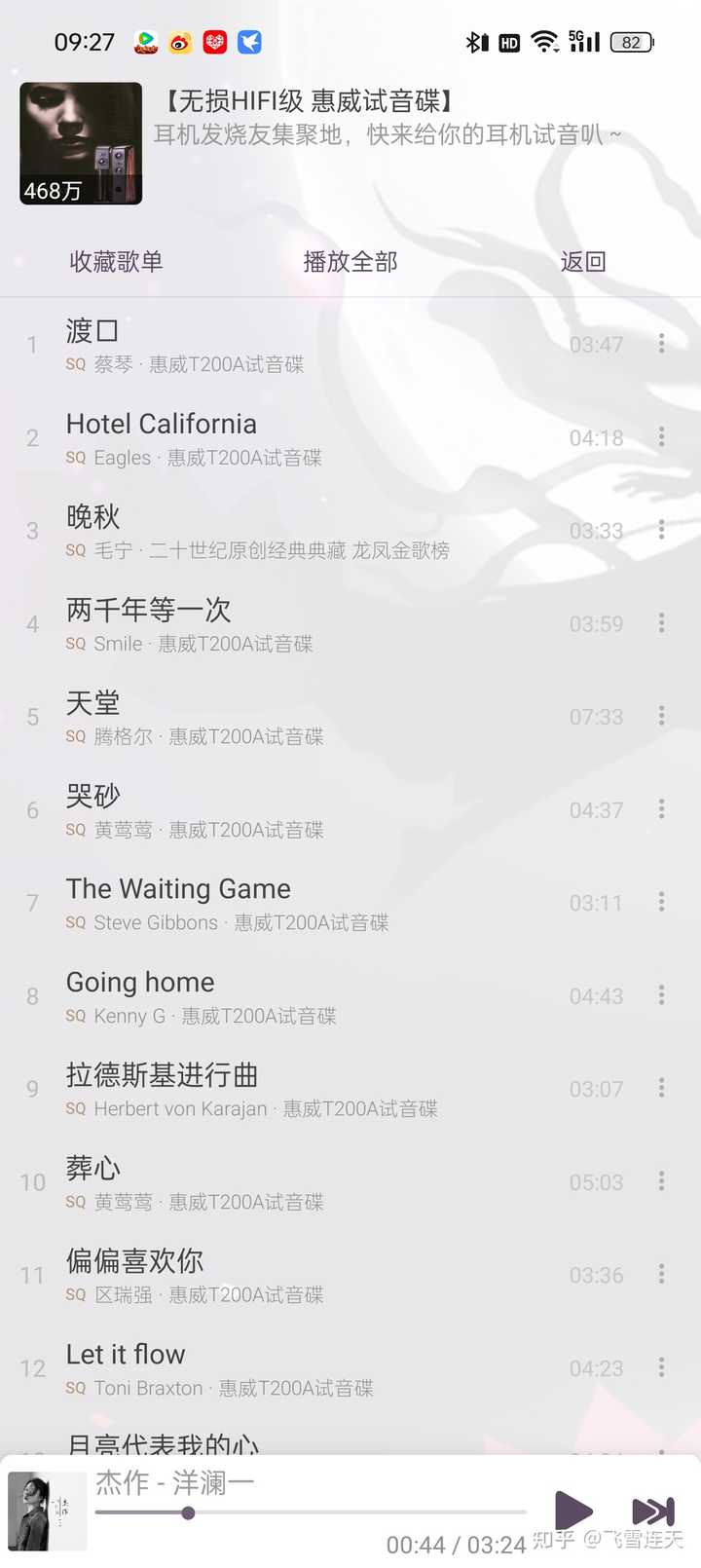Tap 播放全部 to play all songs
This screenshot has width=701, height=1568.
[350, 262]
